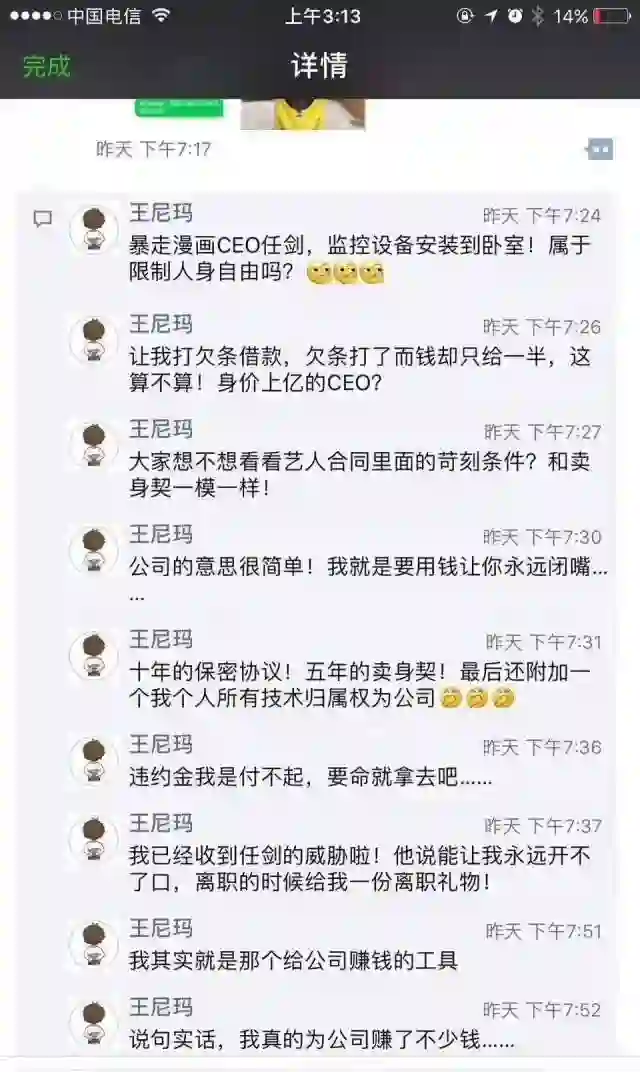Viewport: 640px width, 1072px height.
Task: Tap 完成 to close details
Action: point(47,67)
